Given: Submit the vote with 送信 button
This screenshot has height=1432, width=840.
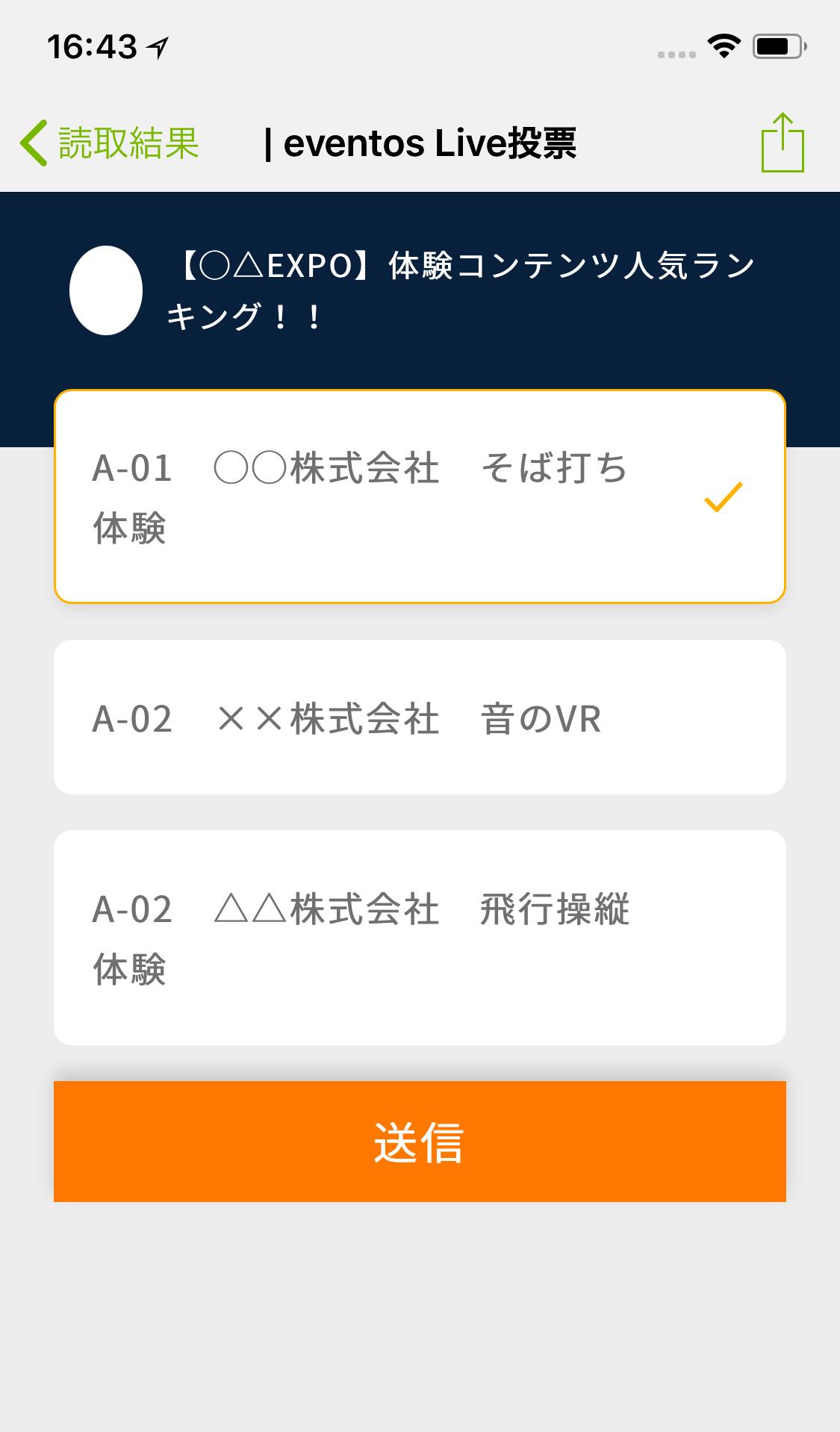Looking at the screenshot, I should pos(420,1142).
